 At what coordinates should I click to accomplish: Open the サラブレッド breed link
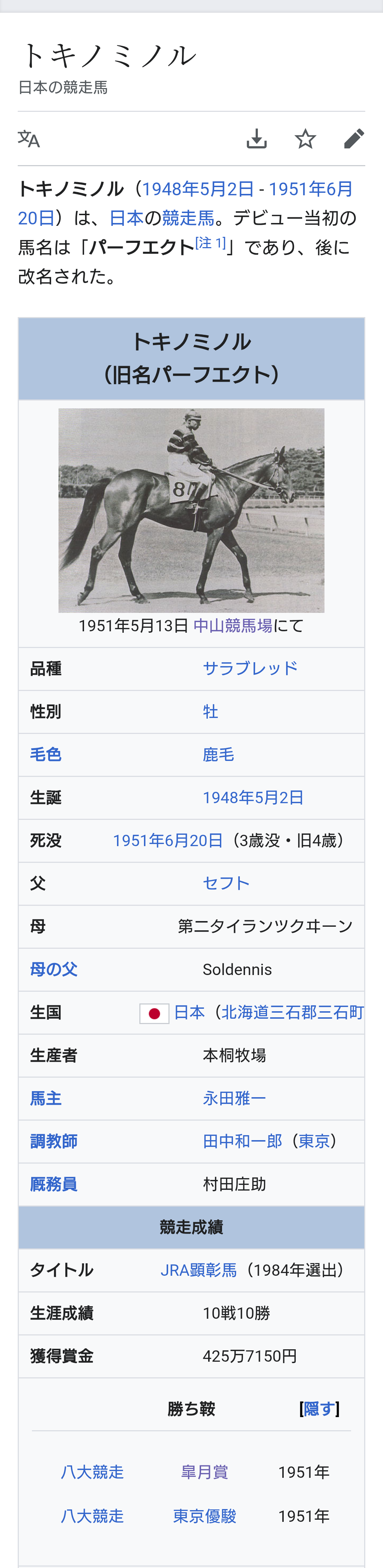click(250, 668)
